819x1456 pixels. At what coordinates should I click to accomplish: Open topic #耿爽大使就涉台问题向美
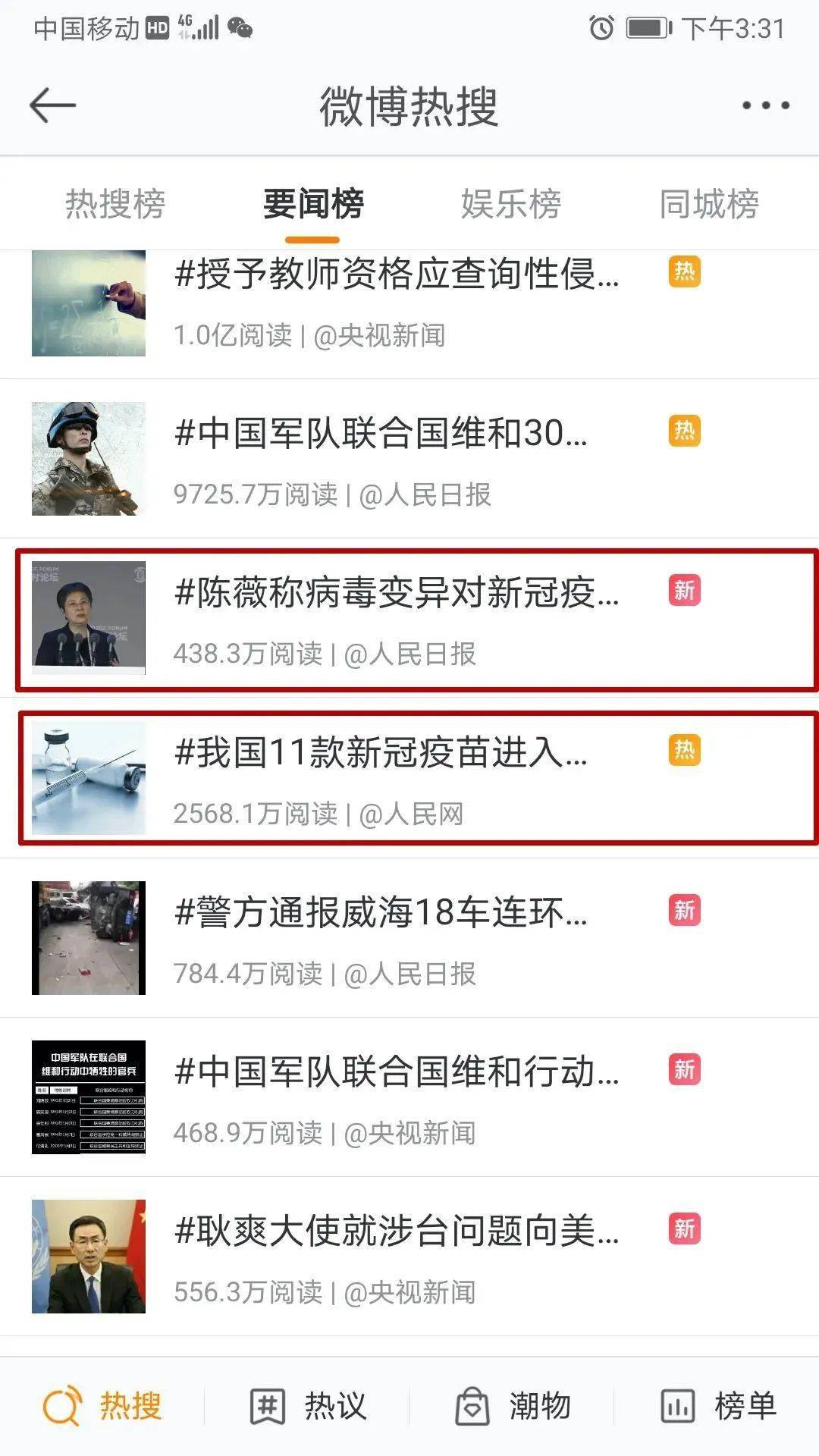[397, 1231]
